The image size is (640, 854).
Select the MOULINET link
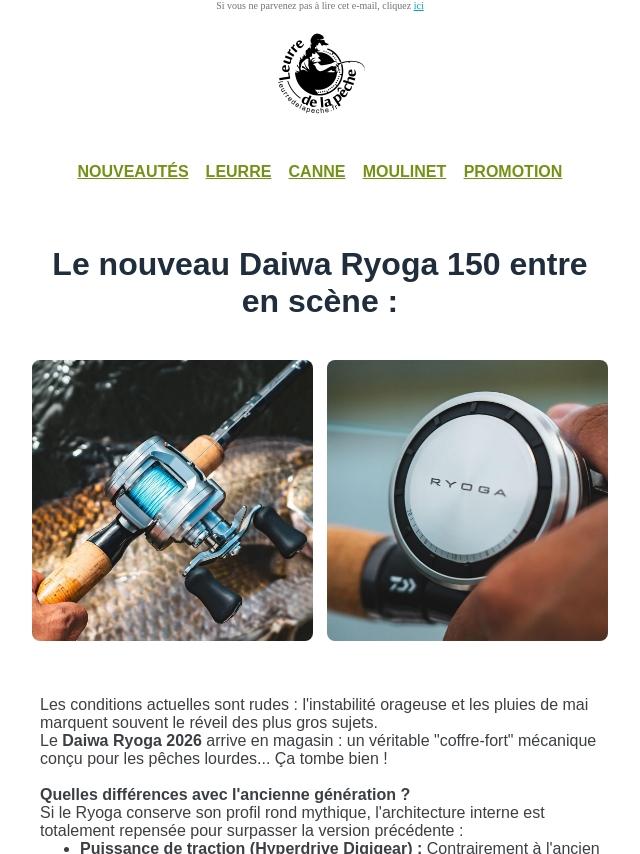[x=404, y=171]
